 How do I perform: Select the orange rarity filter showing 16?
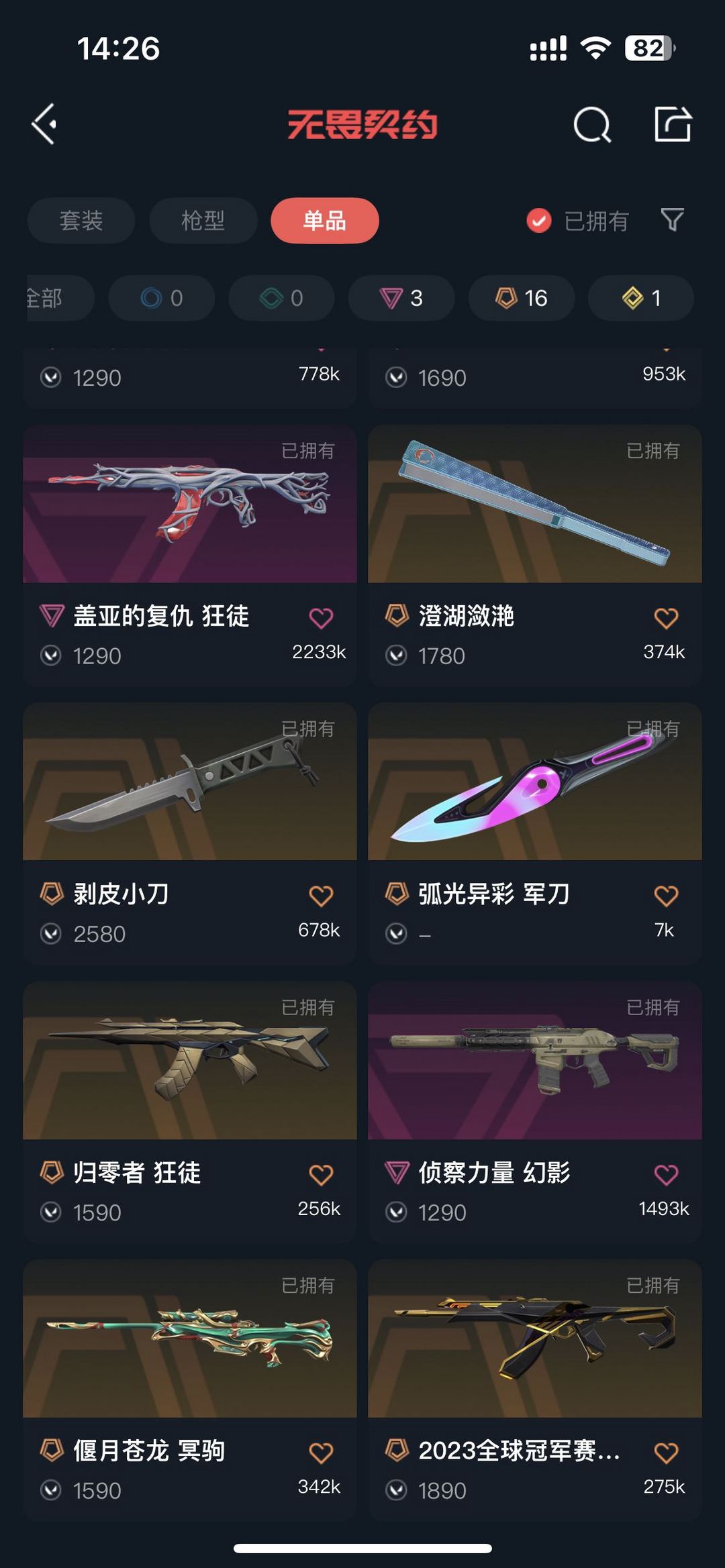click(520, 298)
